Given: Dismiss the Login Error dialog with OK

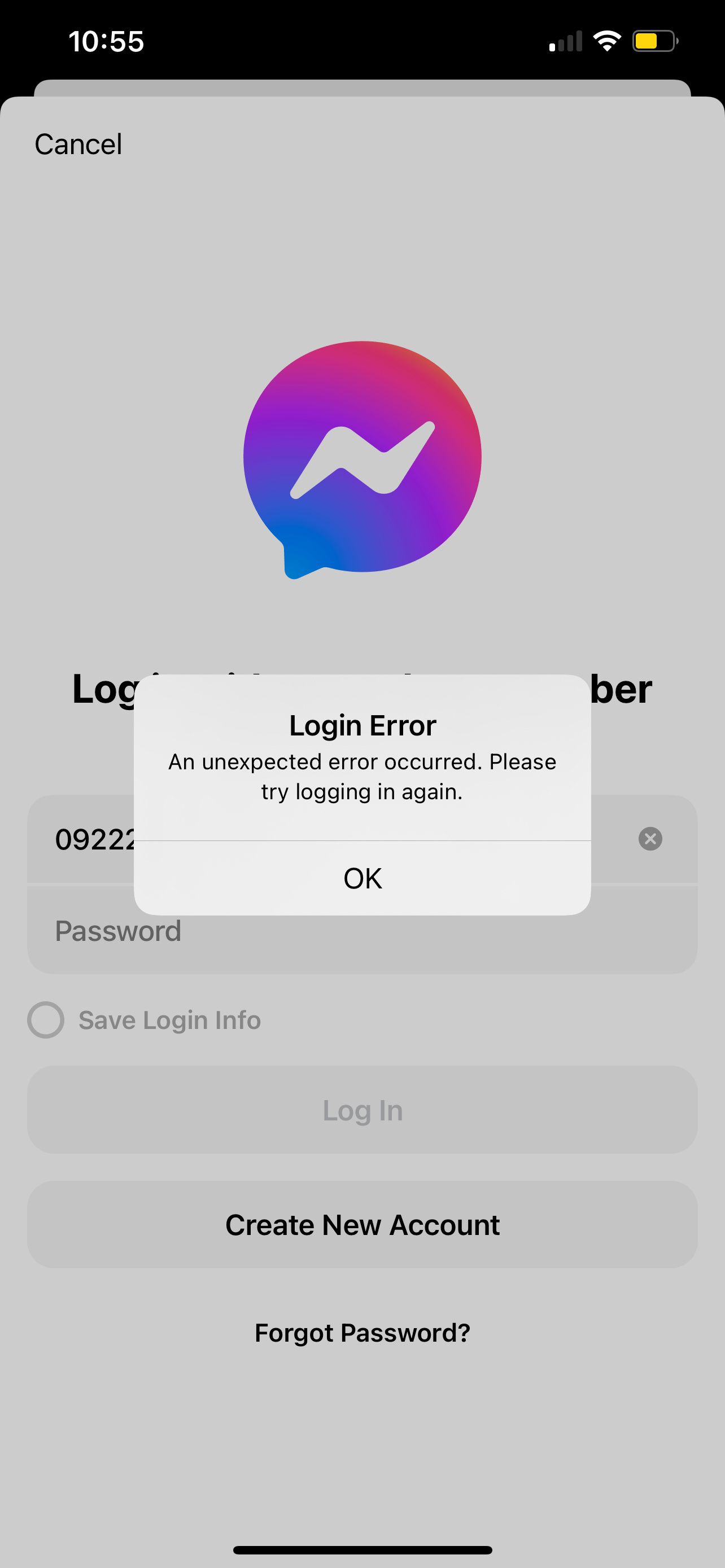Looking at the screenshot, I should point(362,878).
